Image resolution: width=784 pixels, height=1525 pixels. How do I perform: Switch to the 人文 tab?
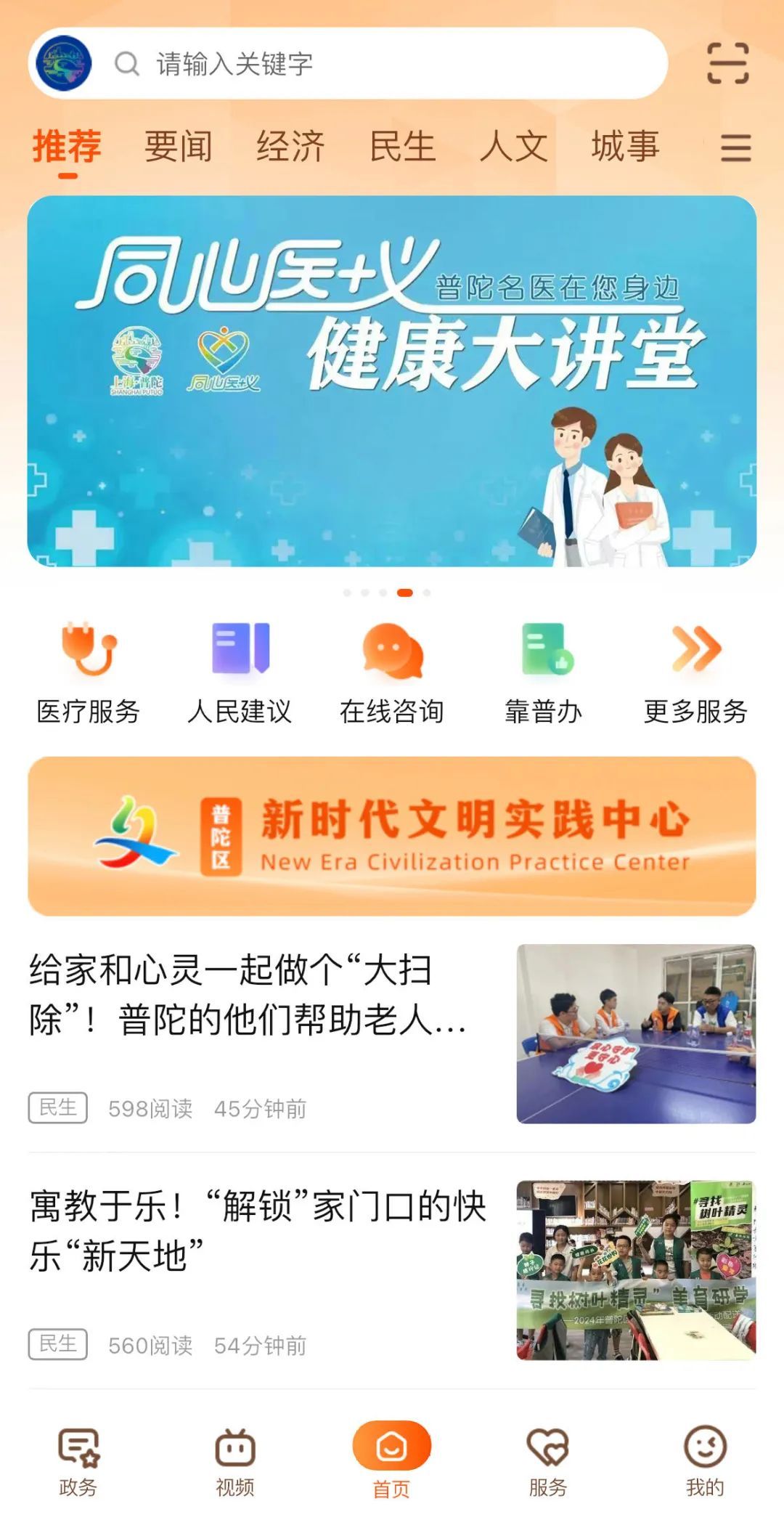514,147
